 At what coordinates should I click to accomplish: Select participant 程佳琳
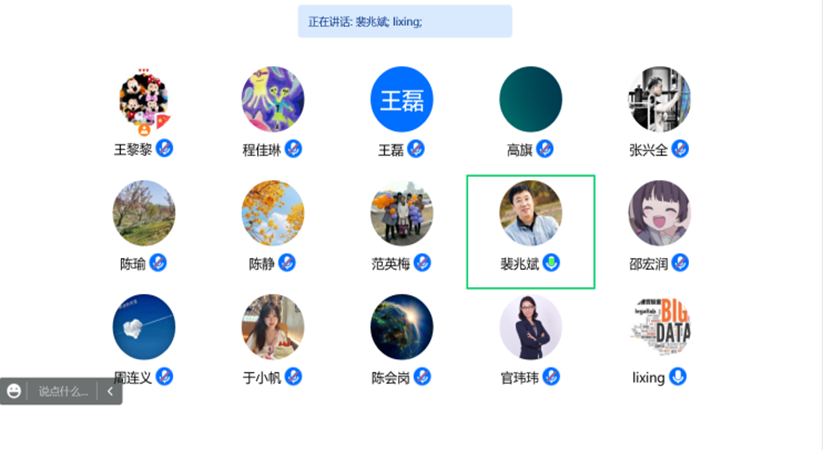[273, 99]
